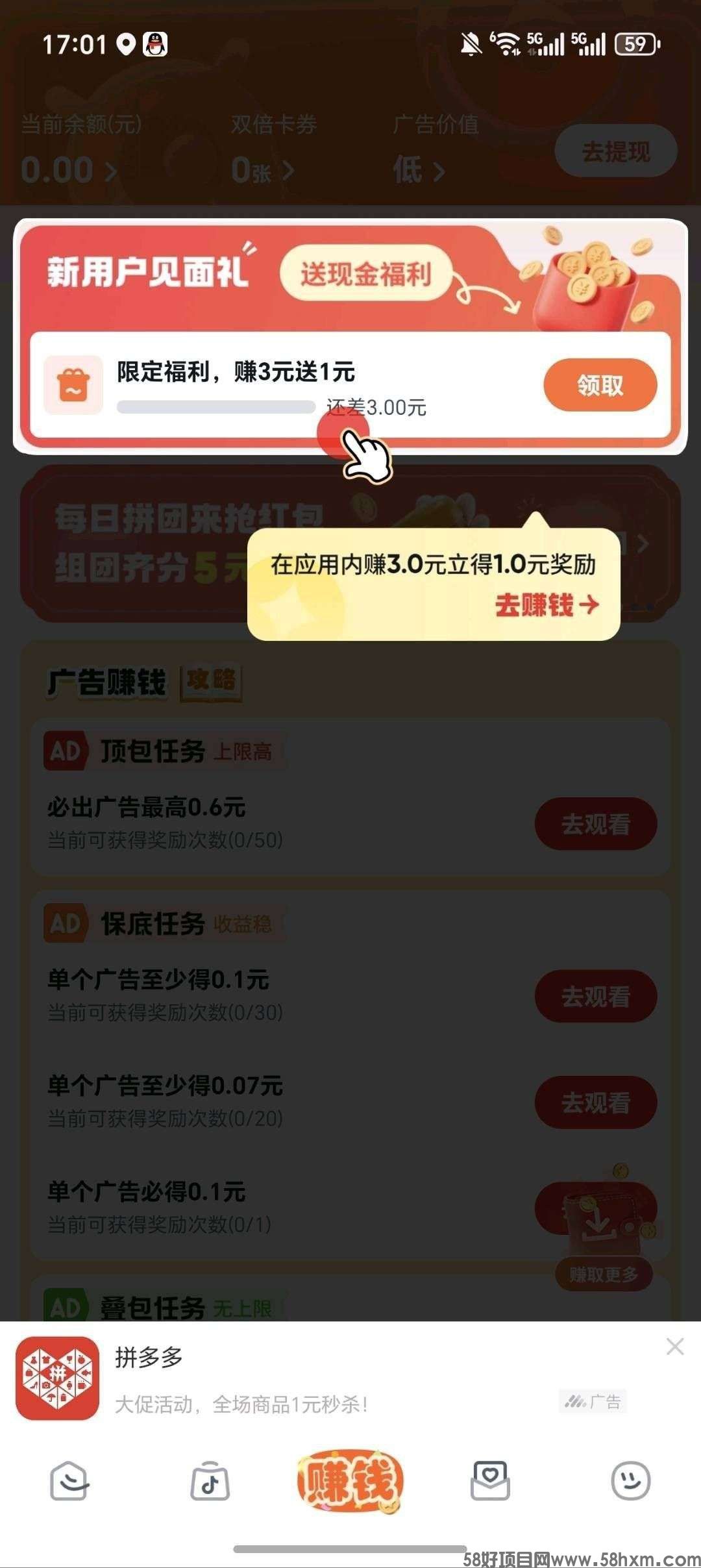Follow the 去赚钱 link in yellow tooltip
This screenshot has width=701, height=1568.
pyautogui.click(x=546, y=605)
